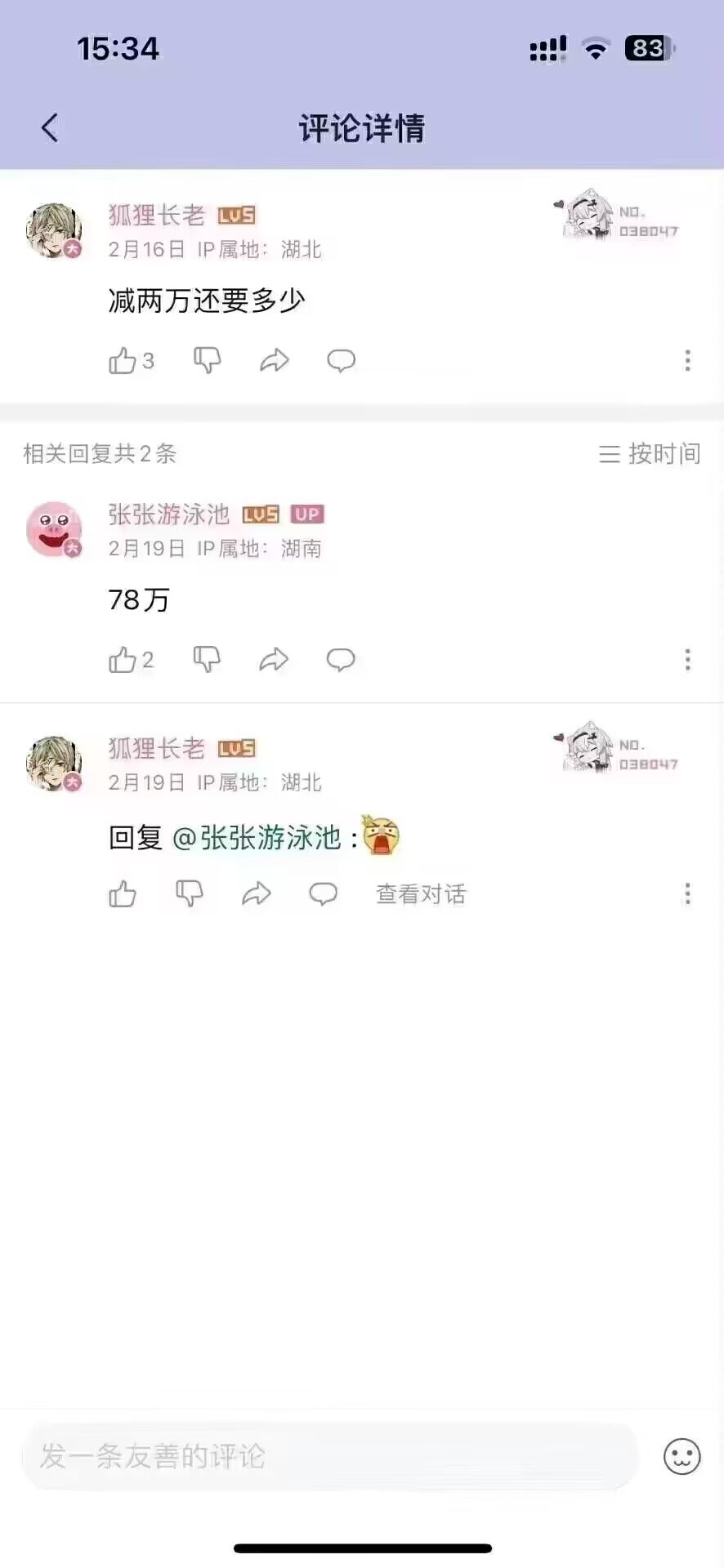Like the comment 减两万还要多少
Image resolution: width=724 pixels, height=1568 pixels.
coord(123,360)
